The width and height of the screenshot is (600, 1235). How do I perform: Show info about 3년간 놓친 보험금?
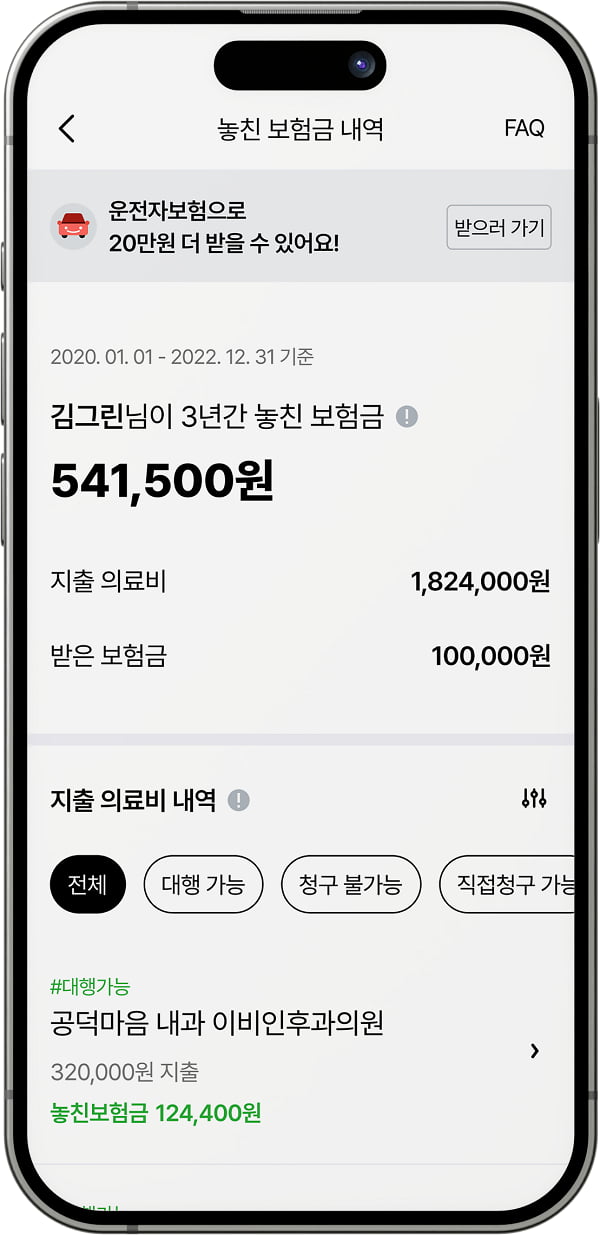pyautogui.click(x=406, y=417)
